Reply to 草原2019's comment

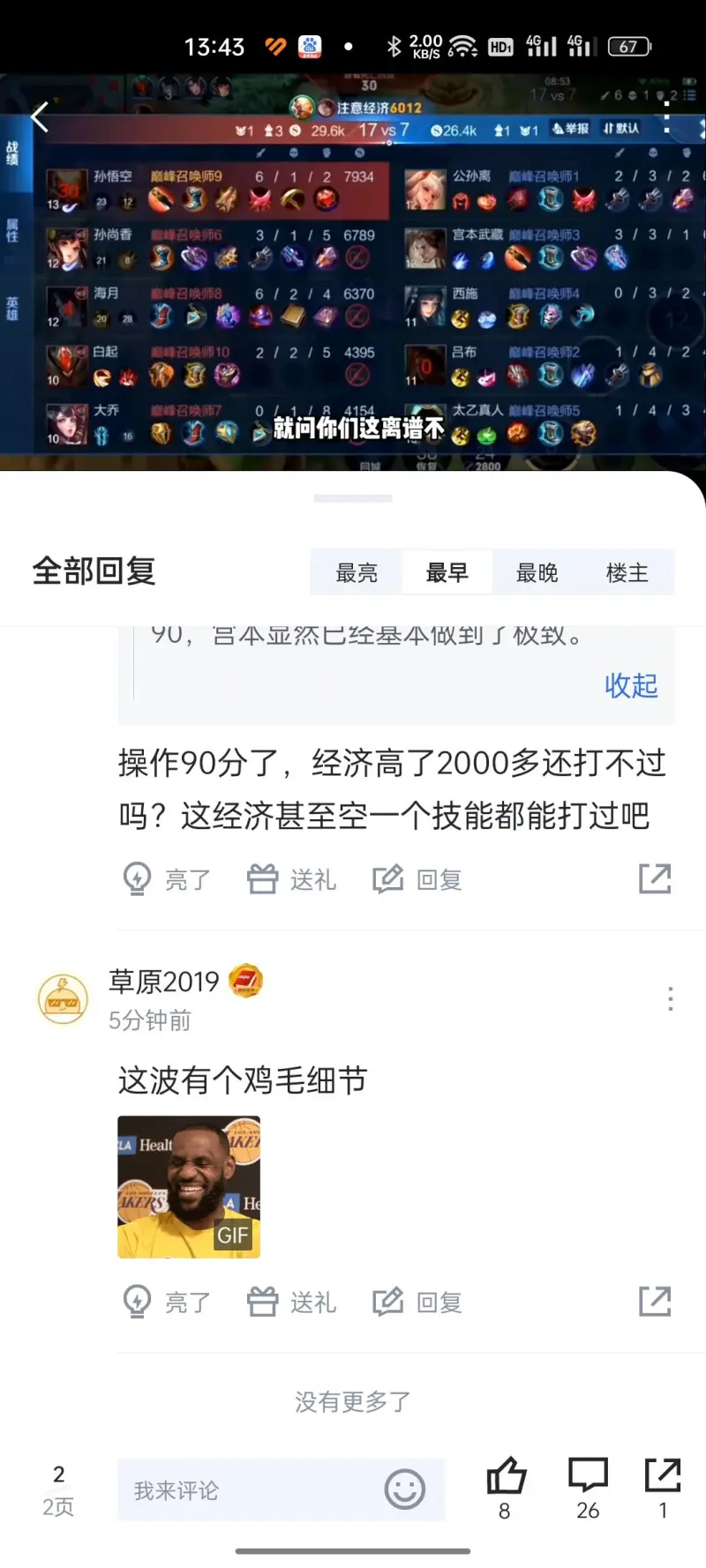point(417,1302)
